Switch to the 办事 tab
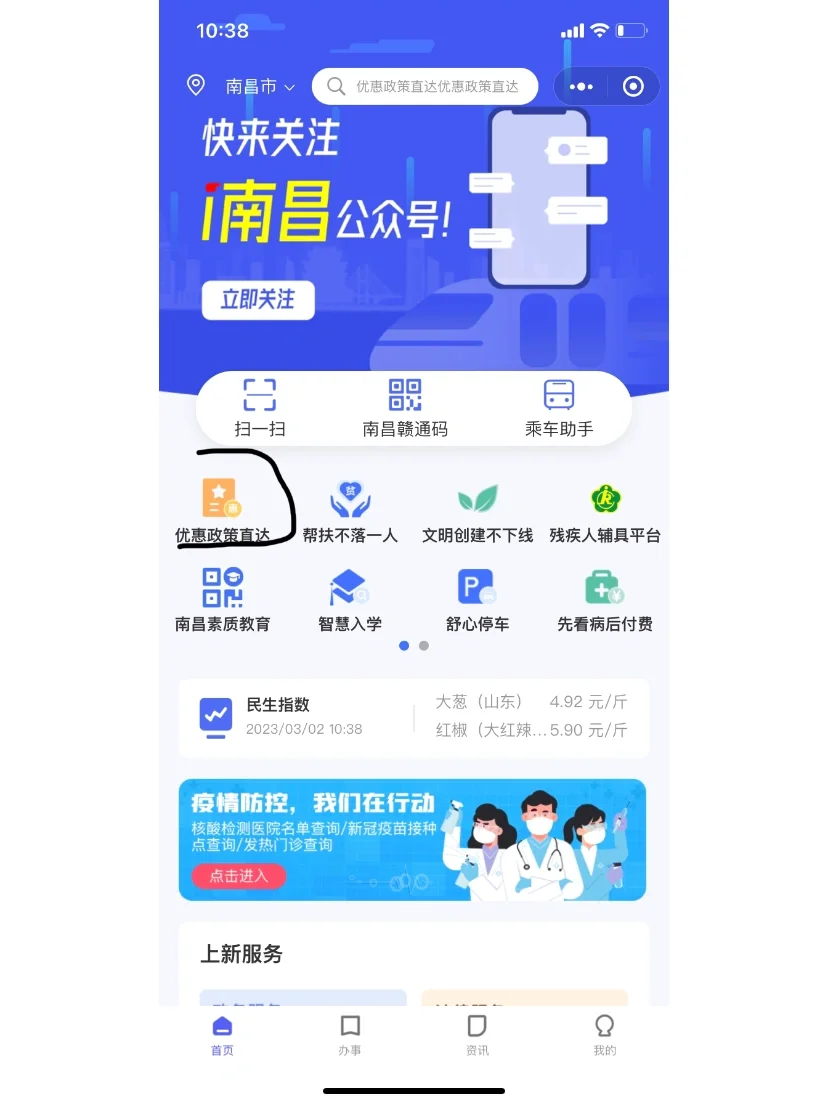This screenshot has width=828, height=1104. coord(350,1035)
